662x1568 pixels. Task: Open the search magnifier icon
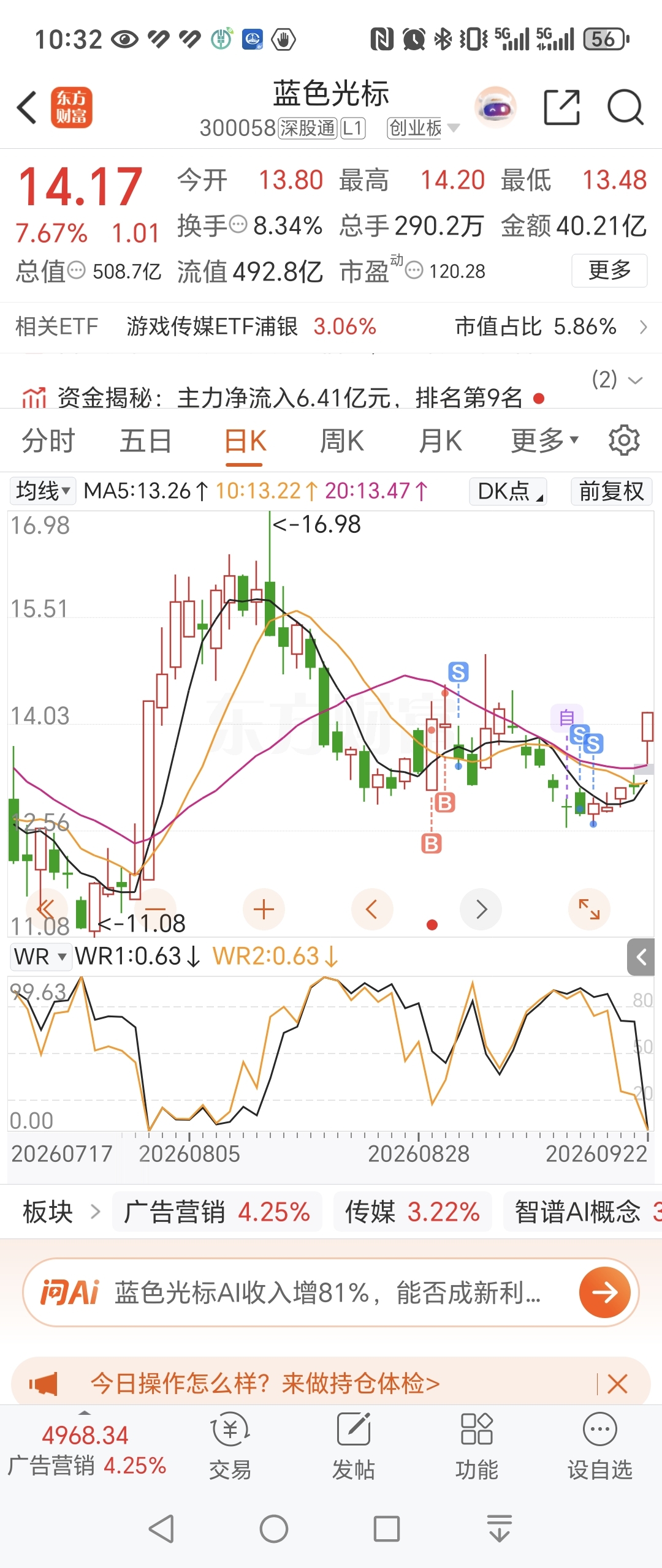[625, 107]
